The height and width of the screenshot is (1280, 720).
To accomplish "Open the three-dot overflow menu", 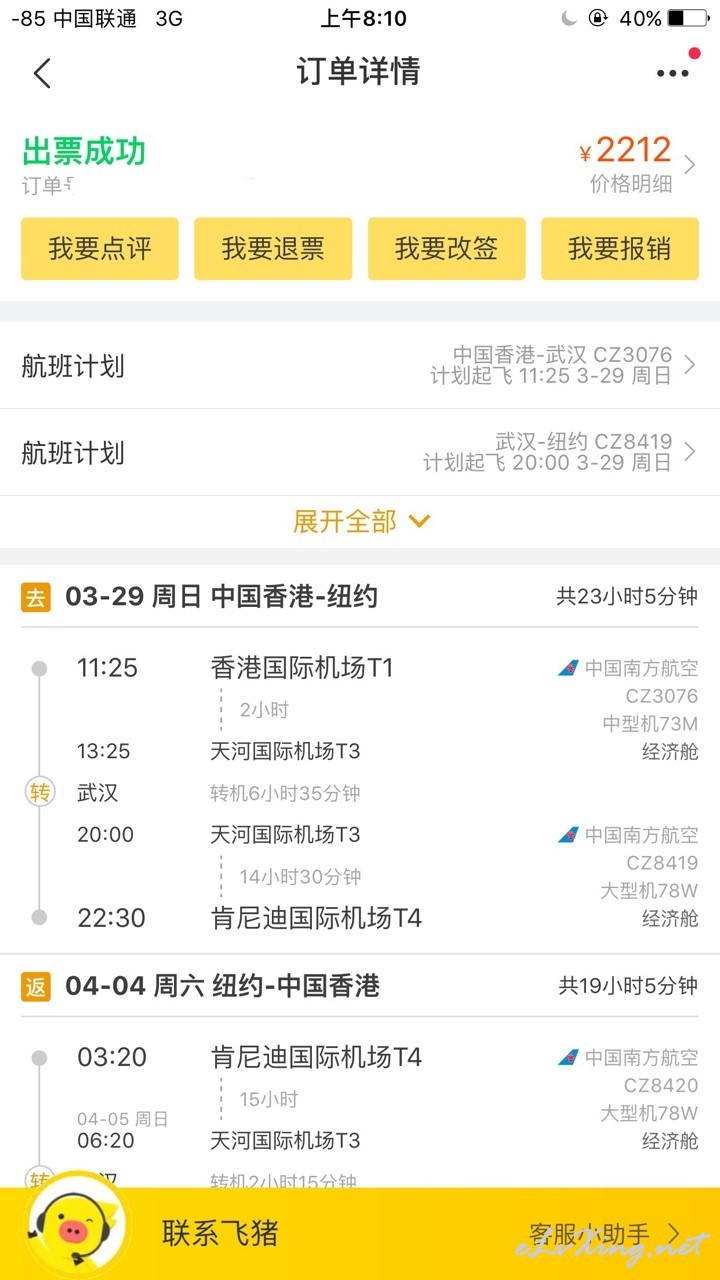I will (673, 73).
